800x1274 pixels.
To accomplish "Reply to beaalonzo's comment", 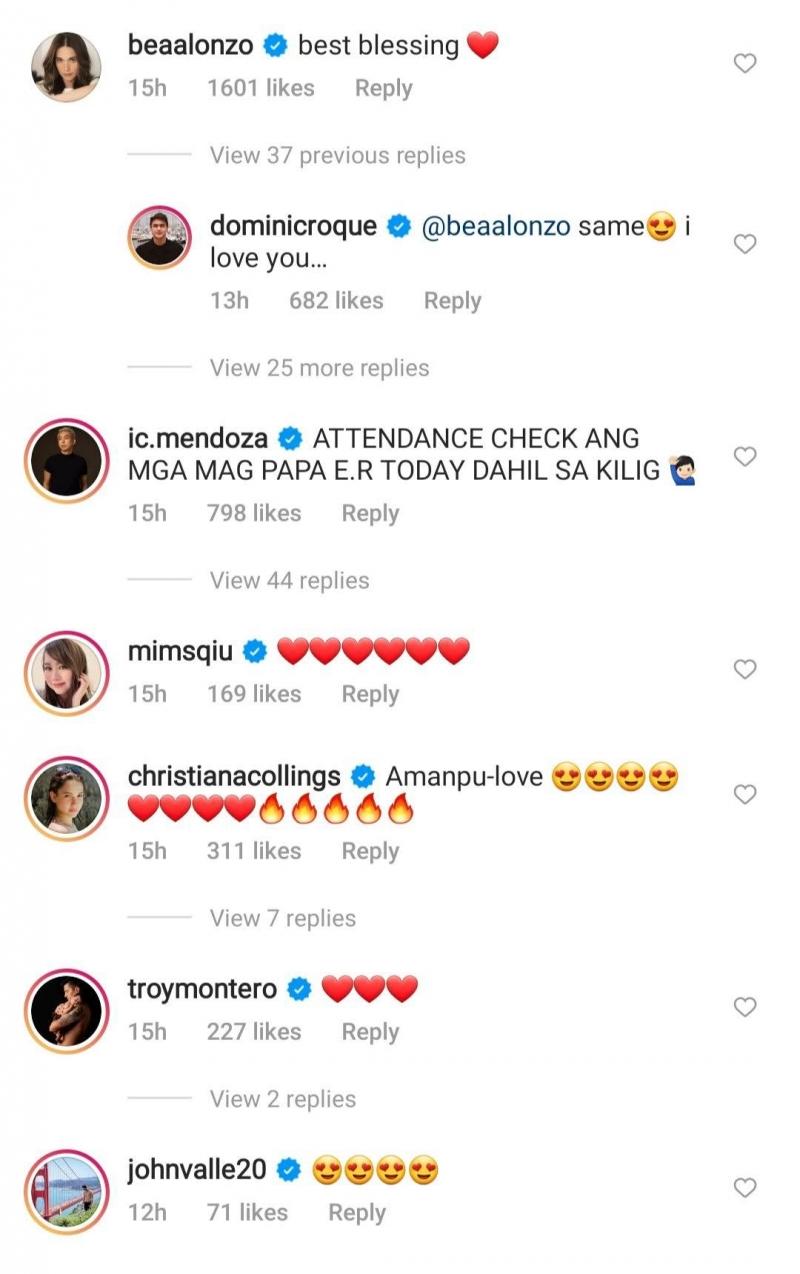I will (x=383, y=88).
